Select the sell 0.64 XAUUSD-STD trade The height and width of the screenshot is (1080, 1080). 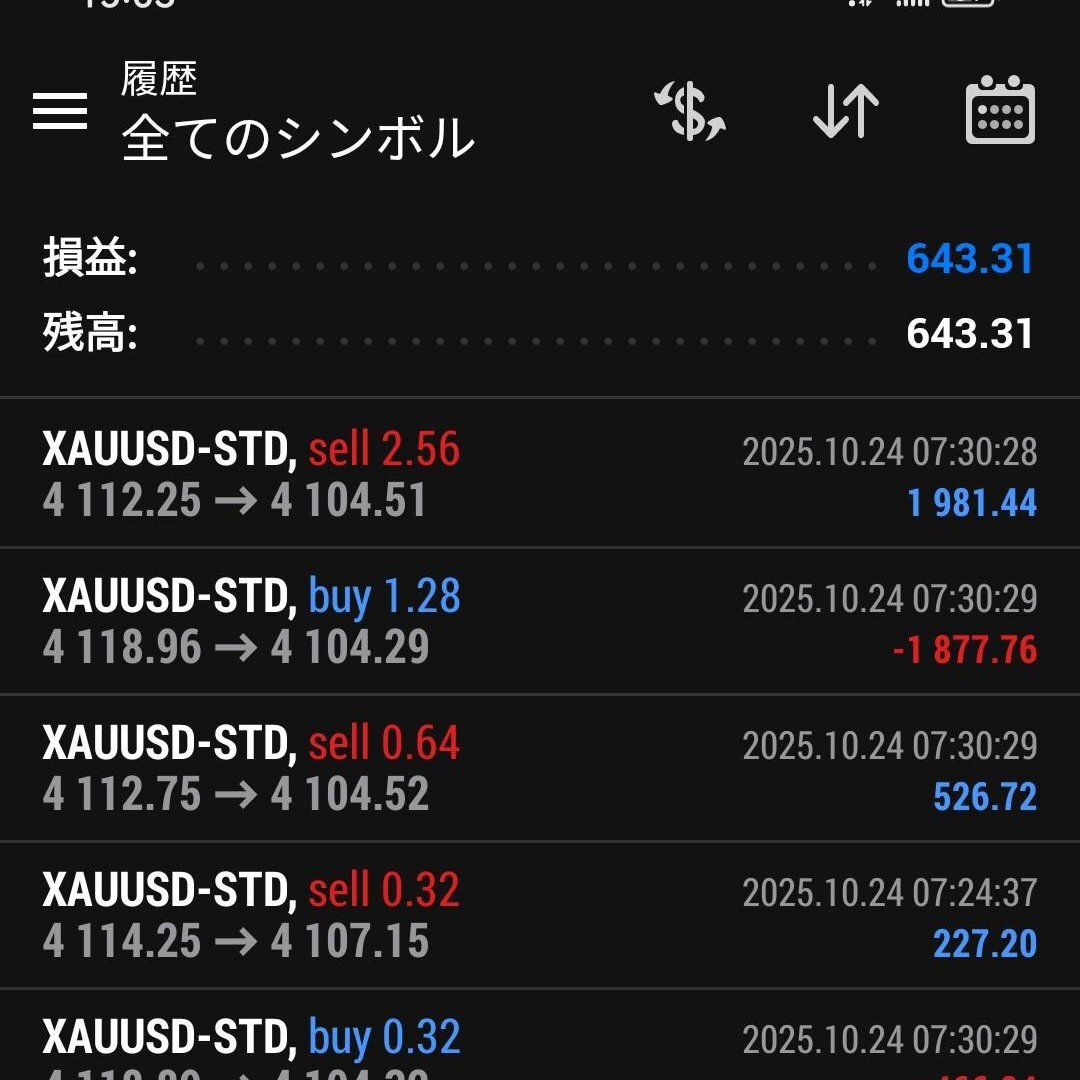tap(540, 768)
